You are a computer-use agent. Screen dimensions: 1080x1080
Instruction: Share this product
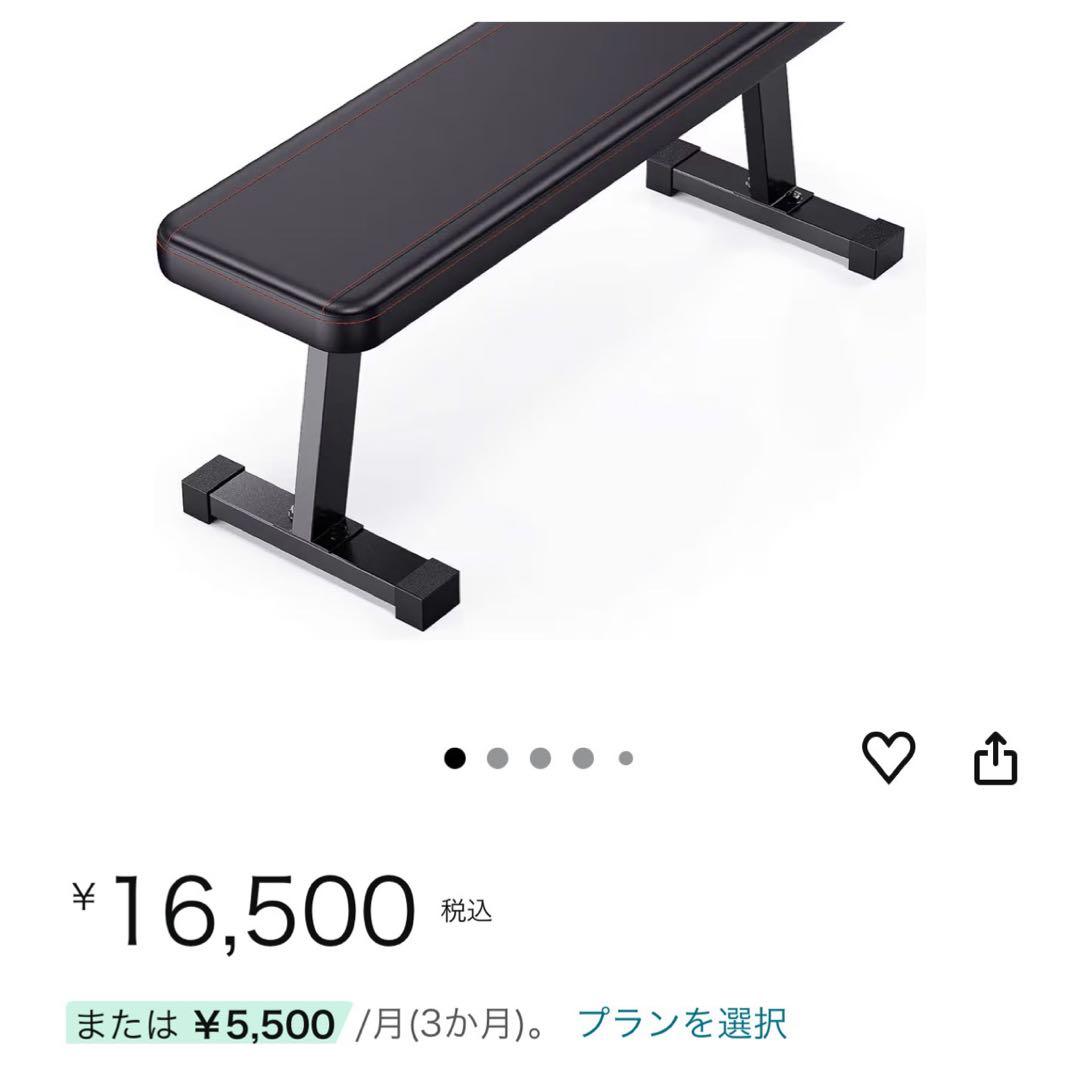pos(995,758)
